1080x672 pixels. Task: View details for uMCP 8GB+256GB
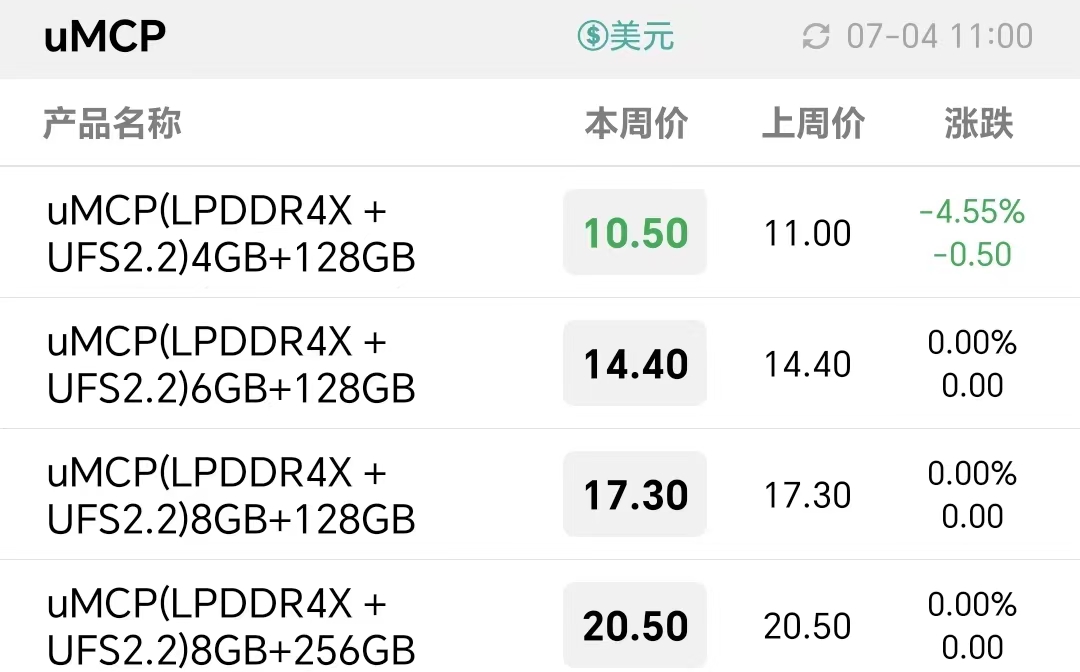231,626
